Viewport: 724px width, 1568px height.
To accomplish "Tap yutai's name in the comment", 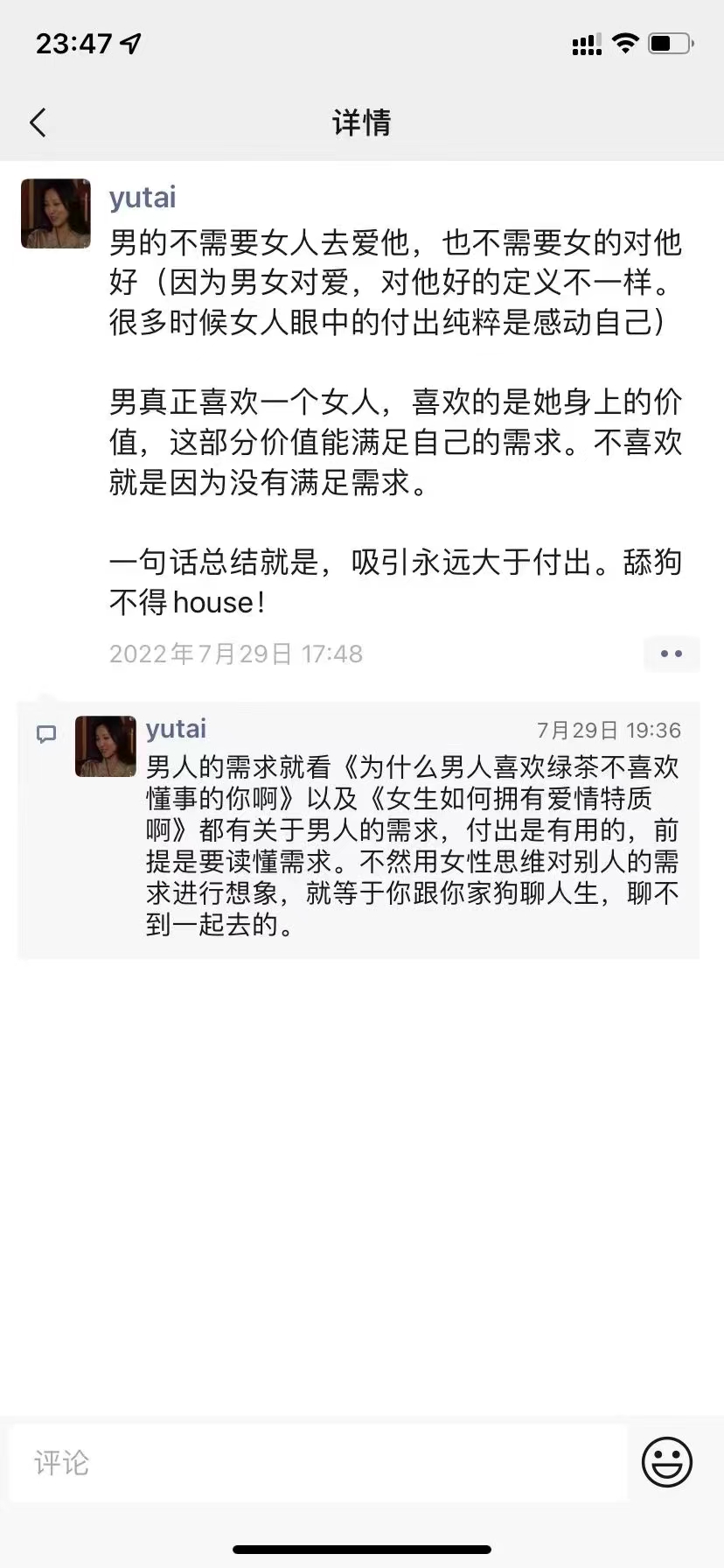I will (176, 729).
